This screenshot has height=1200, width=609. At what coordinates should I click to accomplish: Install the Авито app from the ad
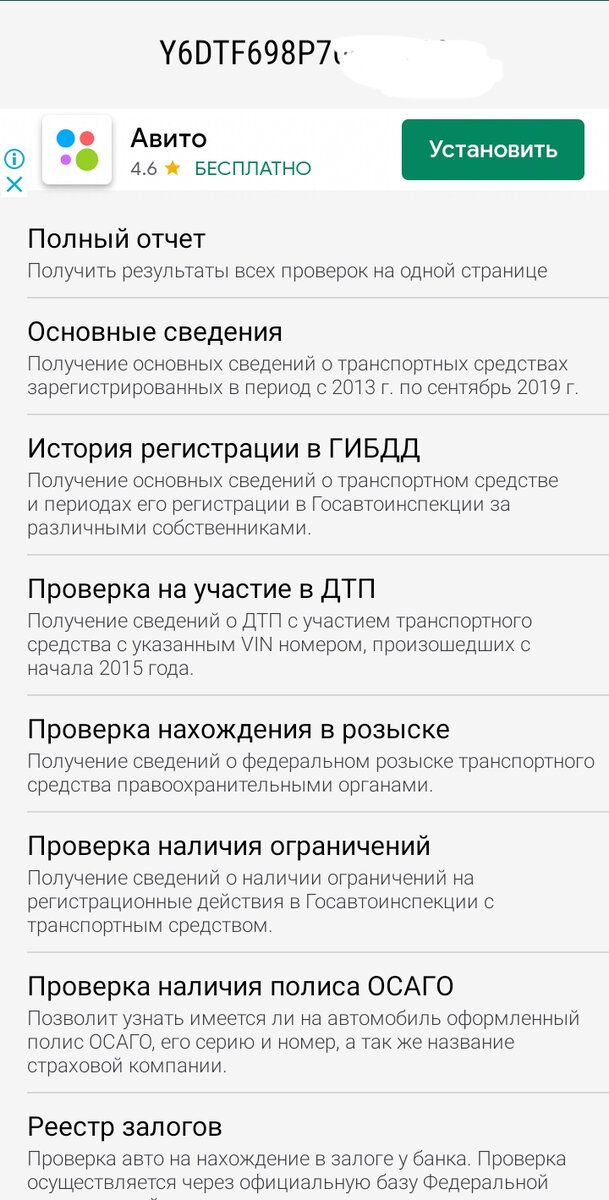click(492, 150)
